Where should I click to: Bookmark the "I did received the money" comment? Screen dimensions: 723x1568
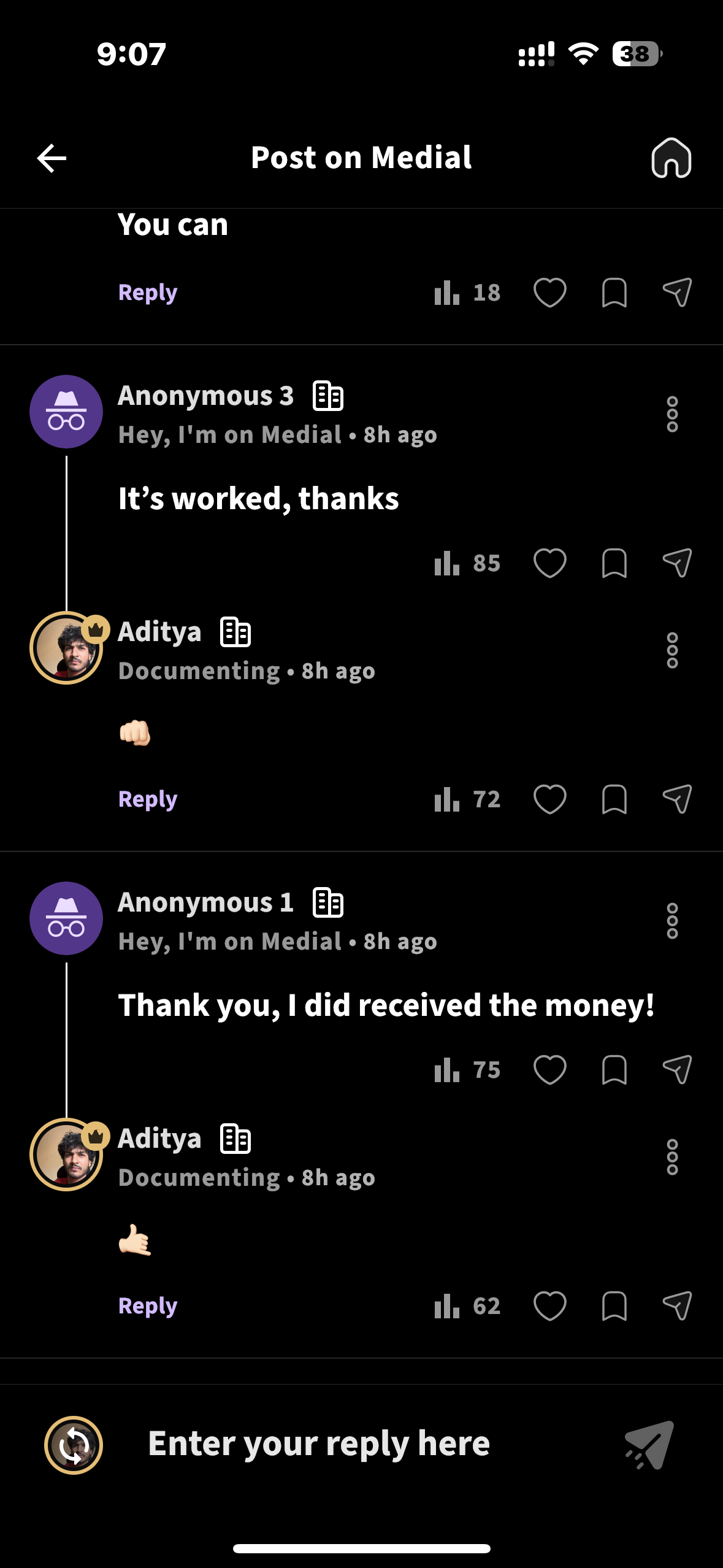click(614, 1070)
